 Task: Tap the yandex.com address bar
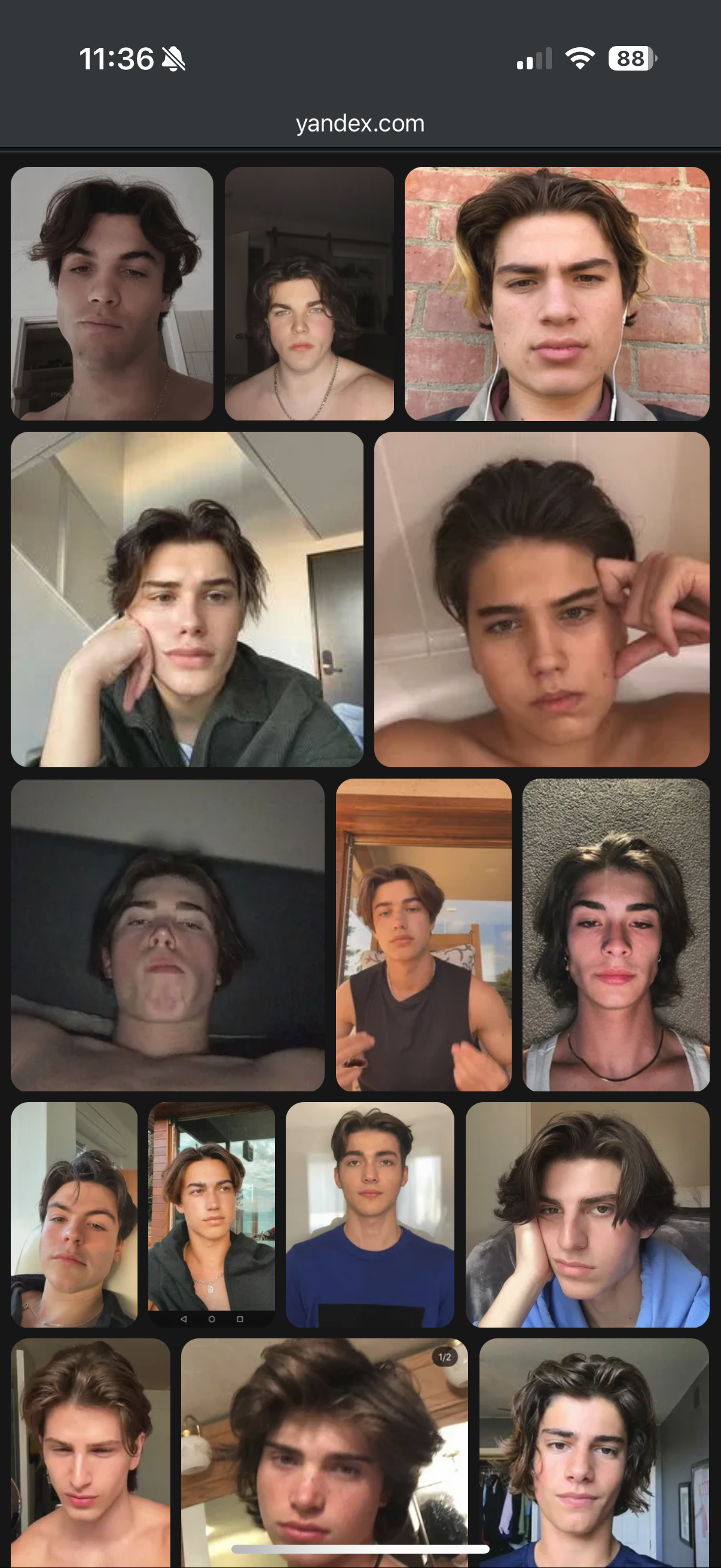coord(360,124)
